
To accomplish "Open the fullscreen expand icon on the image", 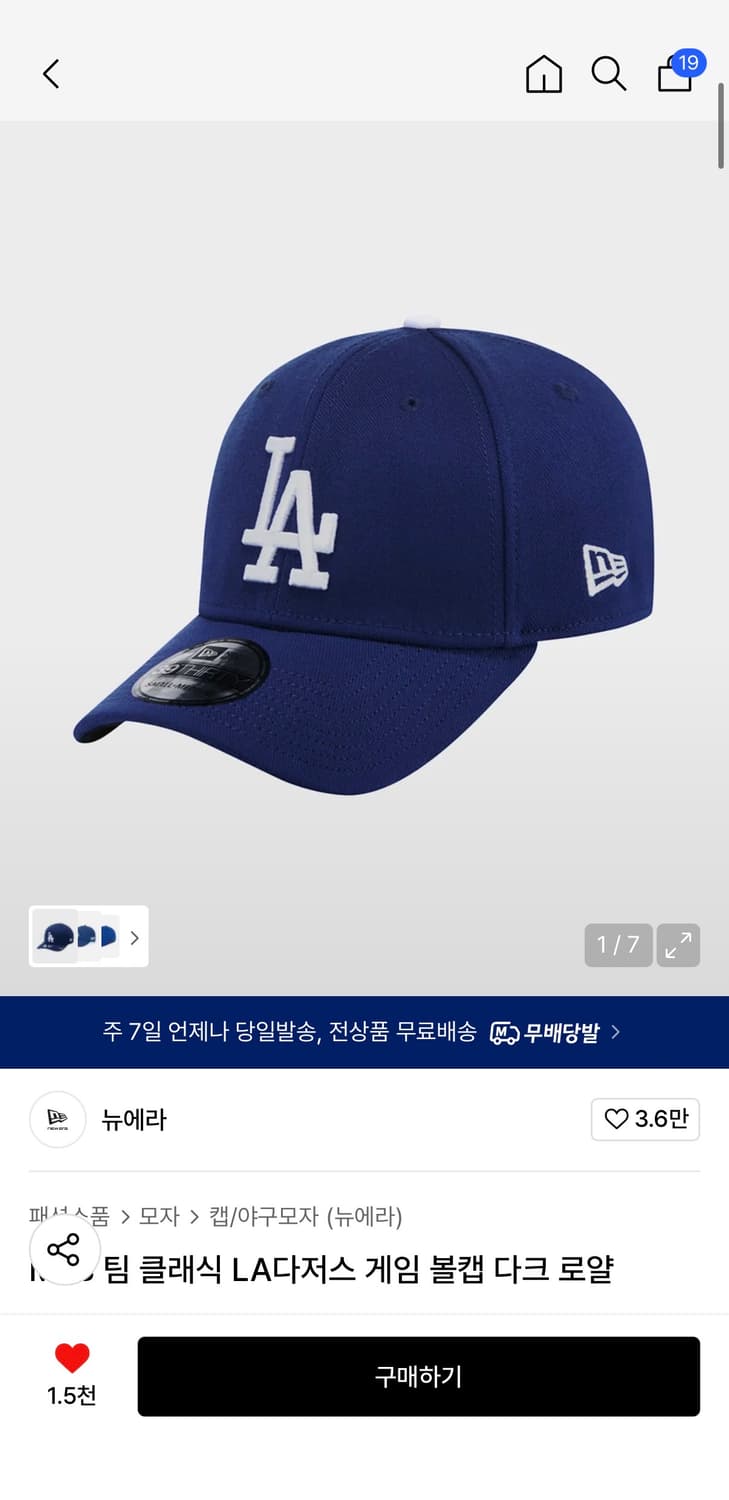I will 678,945.
